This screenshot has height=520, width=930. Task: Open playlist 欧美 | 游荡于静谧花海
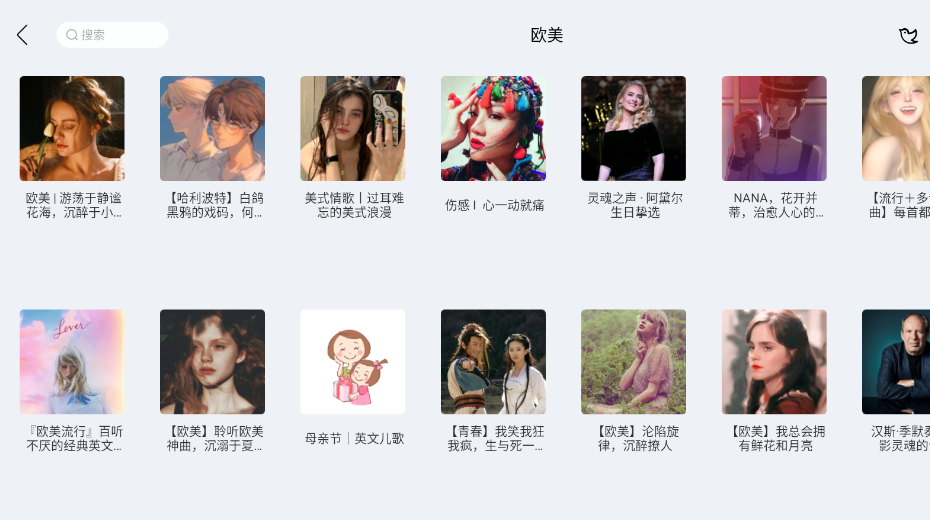(72, 129)
